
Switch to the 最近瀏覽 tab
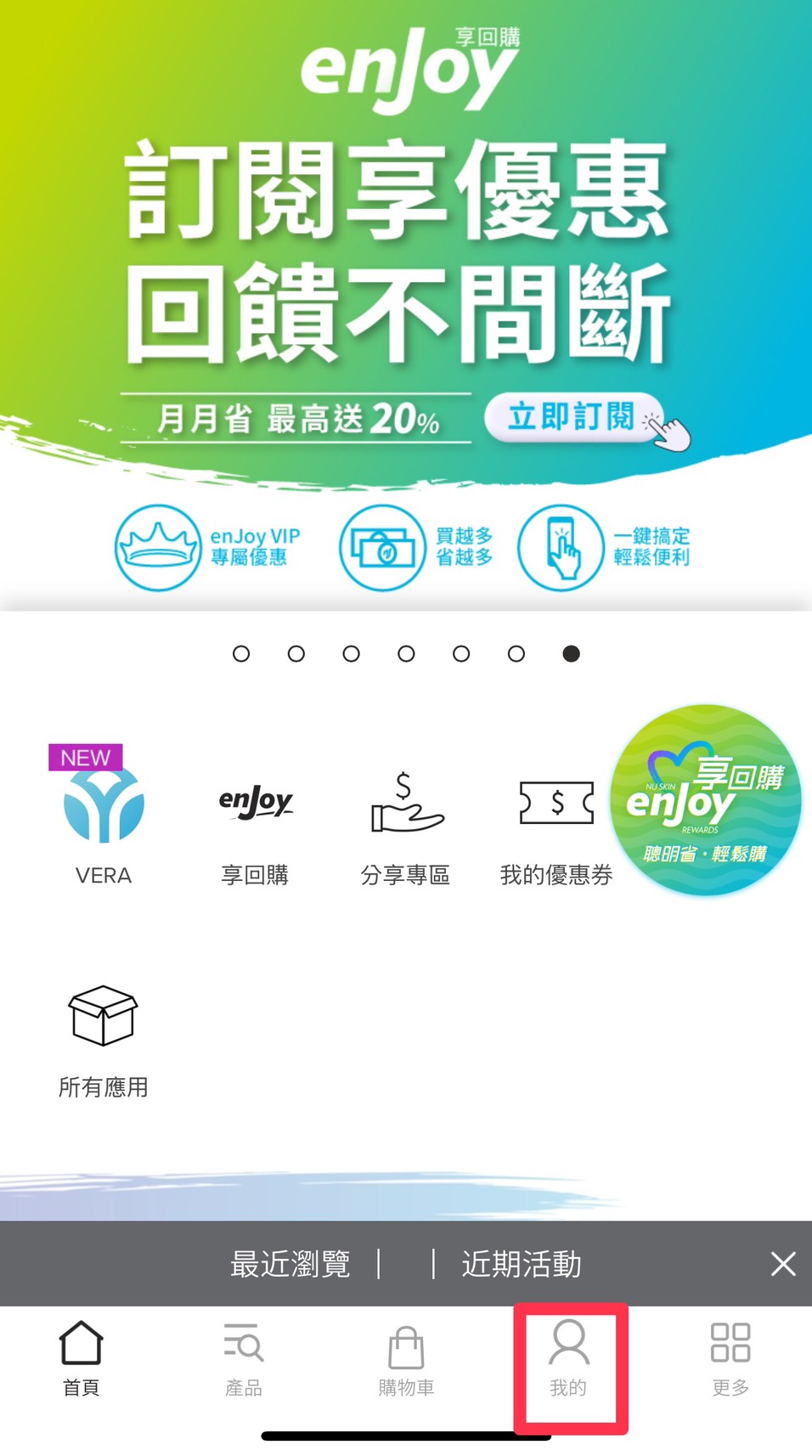coord(289,1264)
